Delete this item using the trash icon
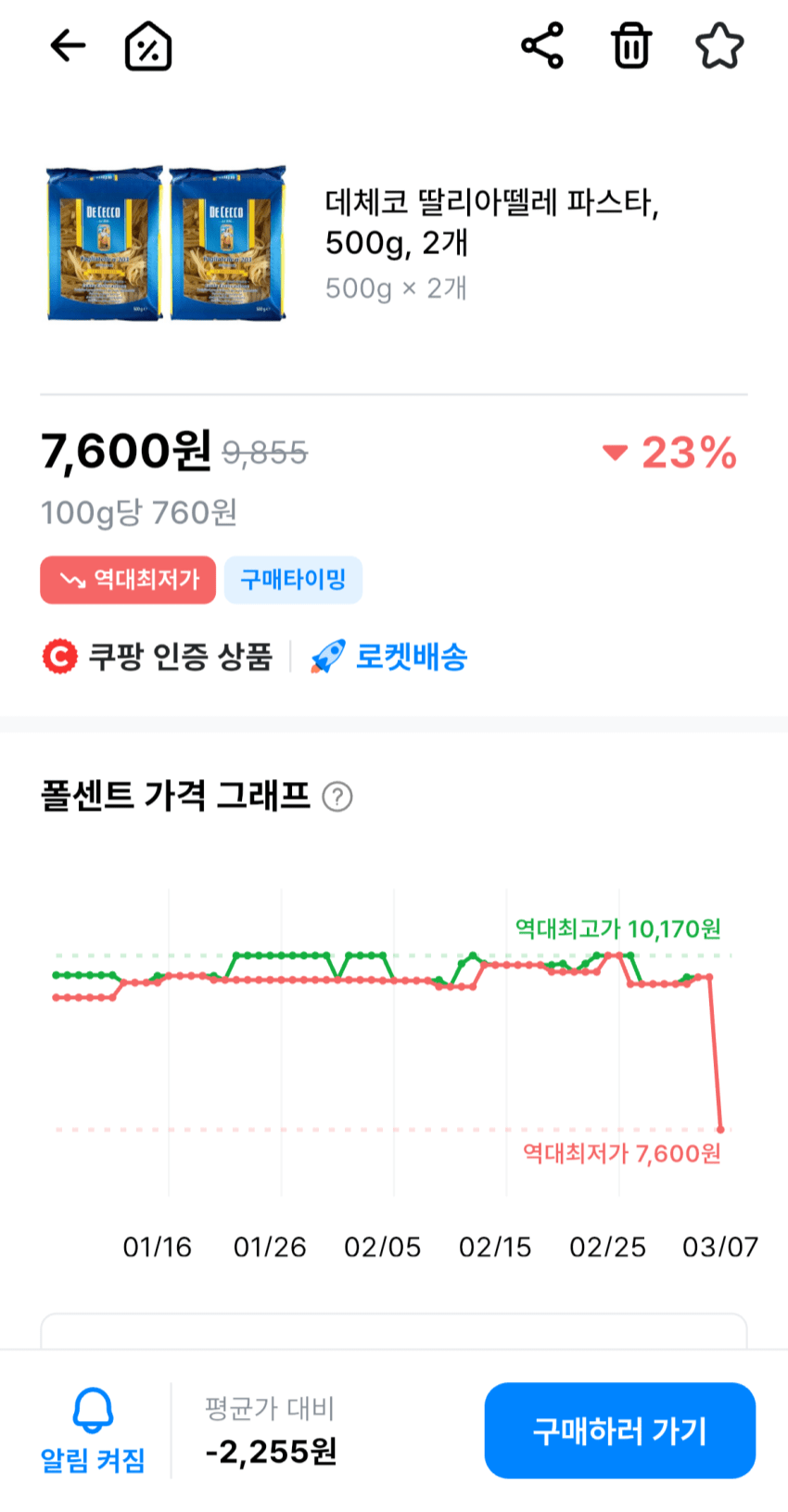 pos(630,46)
